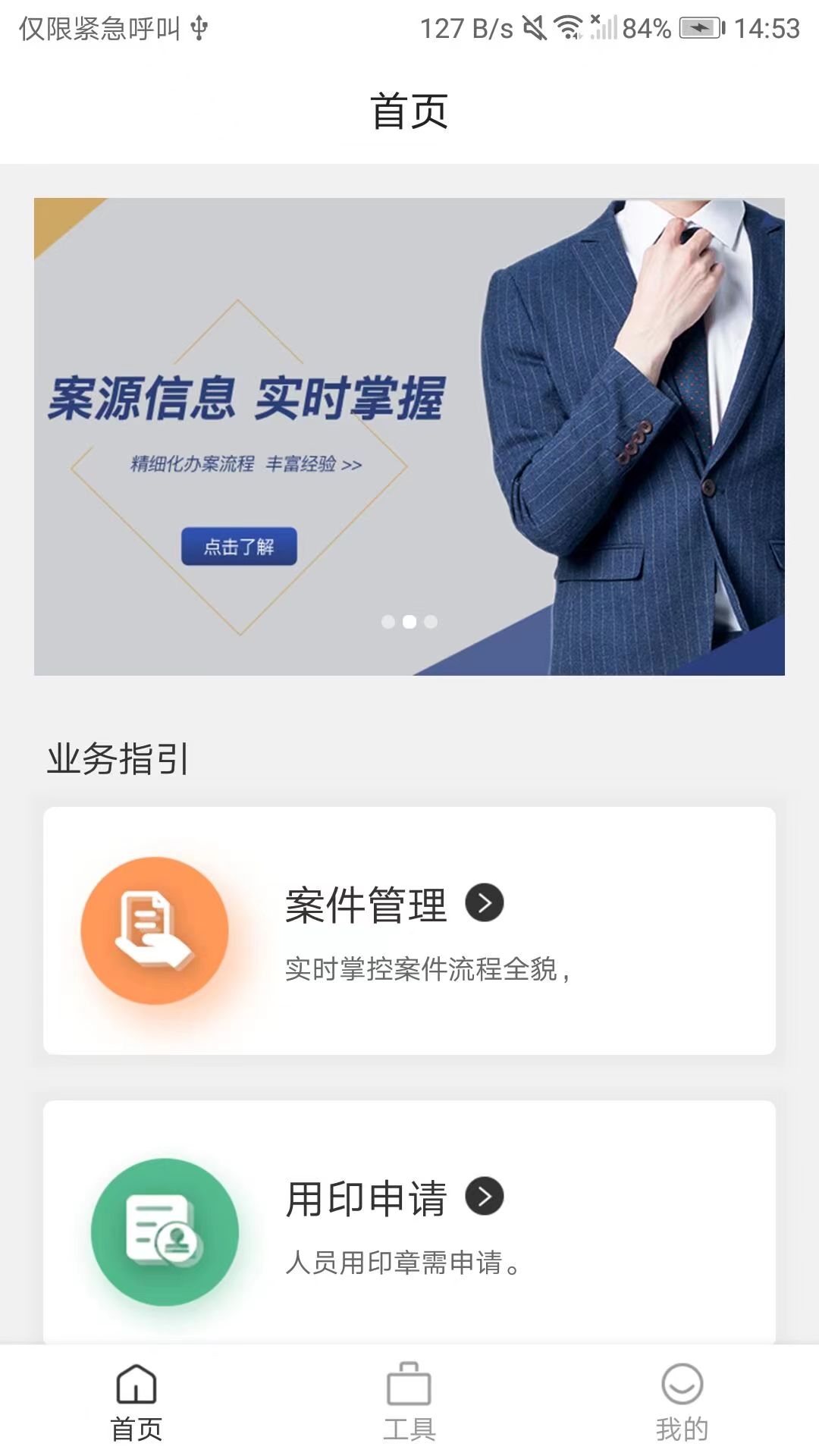
Task: Click the arrow icon next to 案件管理
Action: (x=486, y=903)
